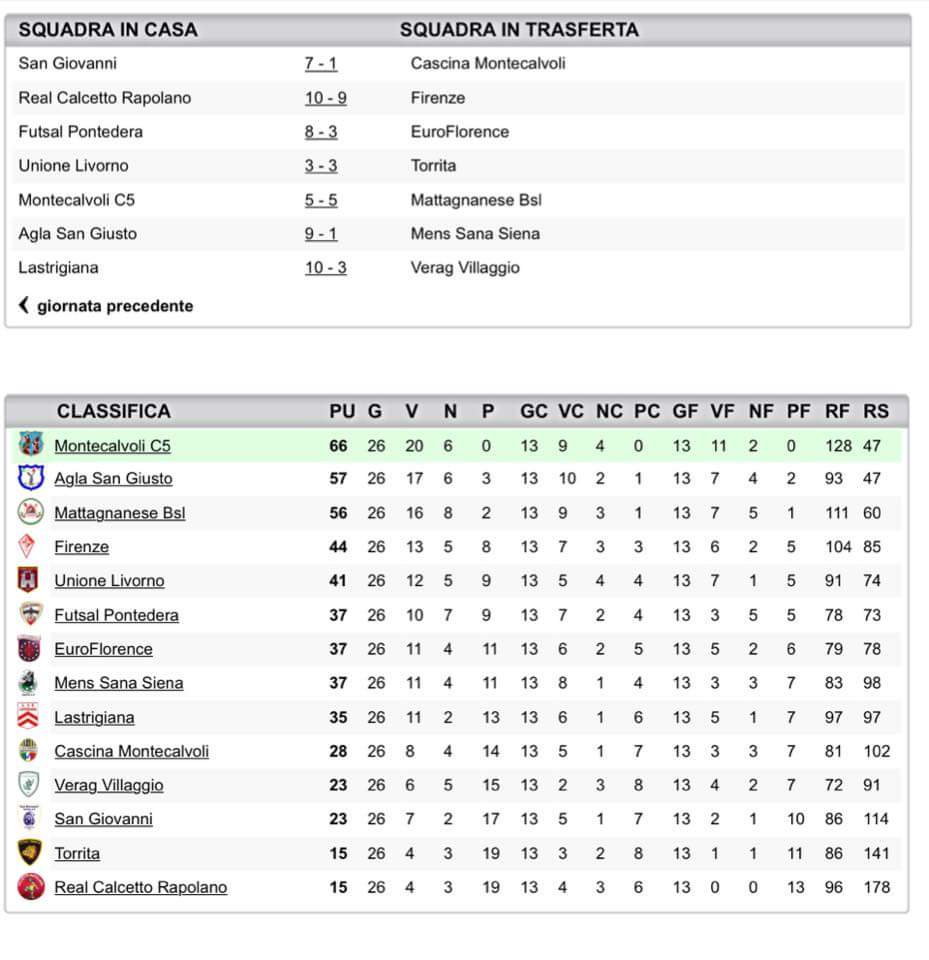The image size is (929, 960).
Task: Click the GF column heading
Action: coord(684,410)
